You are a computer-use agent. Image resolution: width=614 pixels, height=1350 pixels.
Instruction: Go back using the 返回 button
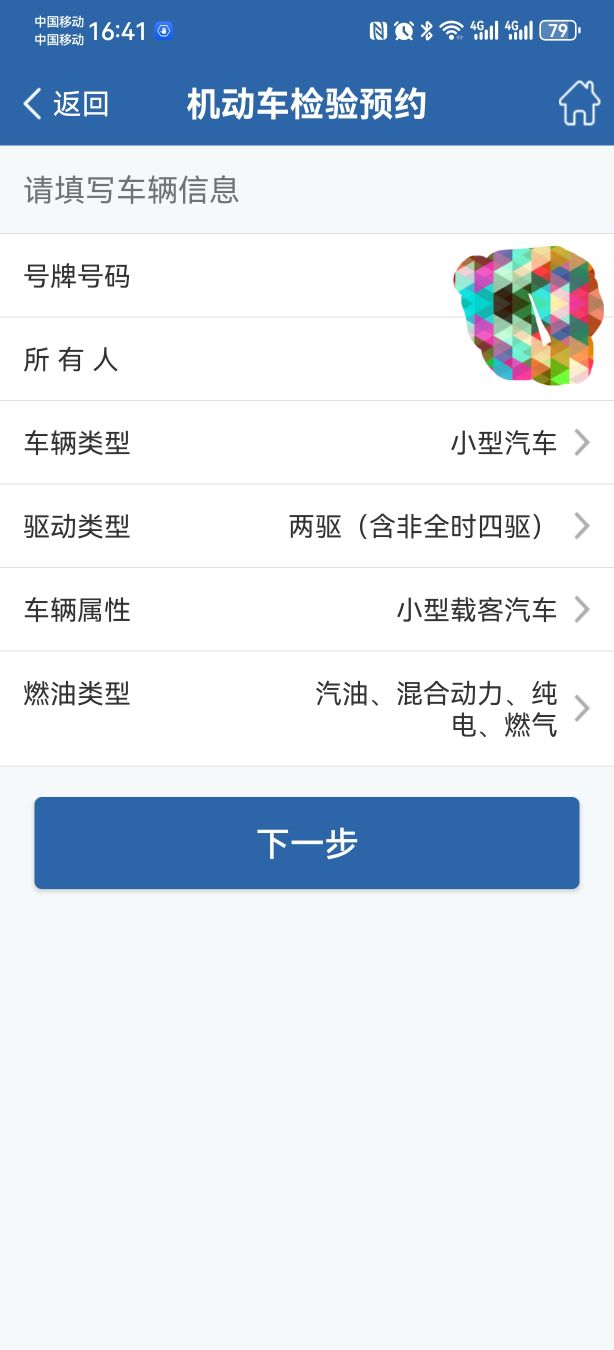[66, 104]
